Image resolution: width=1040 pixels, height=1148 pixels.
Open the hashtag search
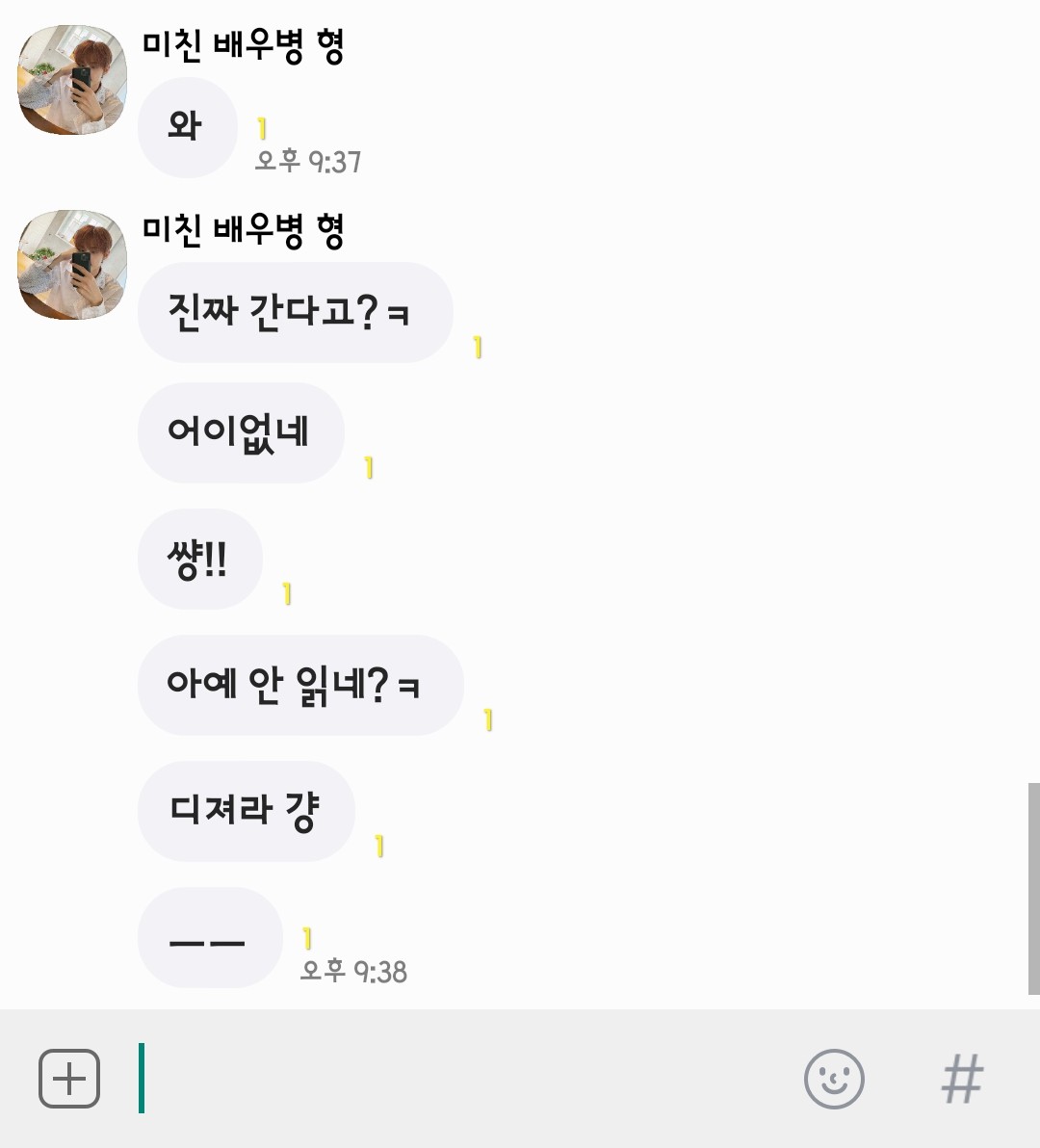click(962, 1079)
